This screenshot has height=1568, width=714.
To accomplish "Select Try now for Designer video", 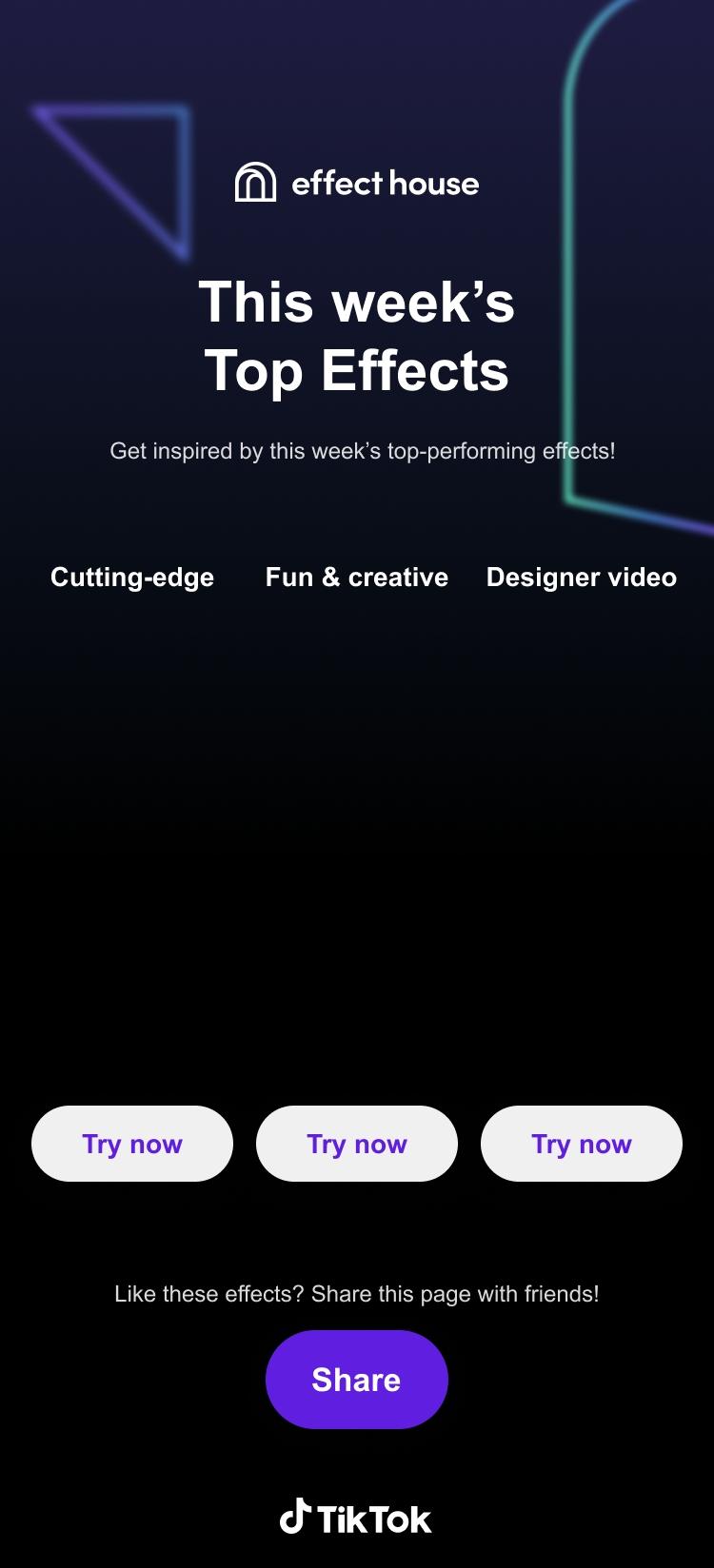I will coord(582,1144).
